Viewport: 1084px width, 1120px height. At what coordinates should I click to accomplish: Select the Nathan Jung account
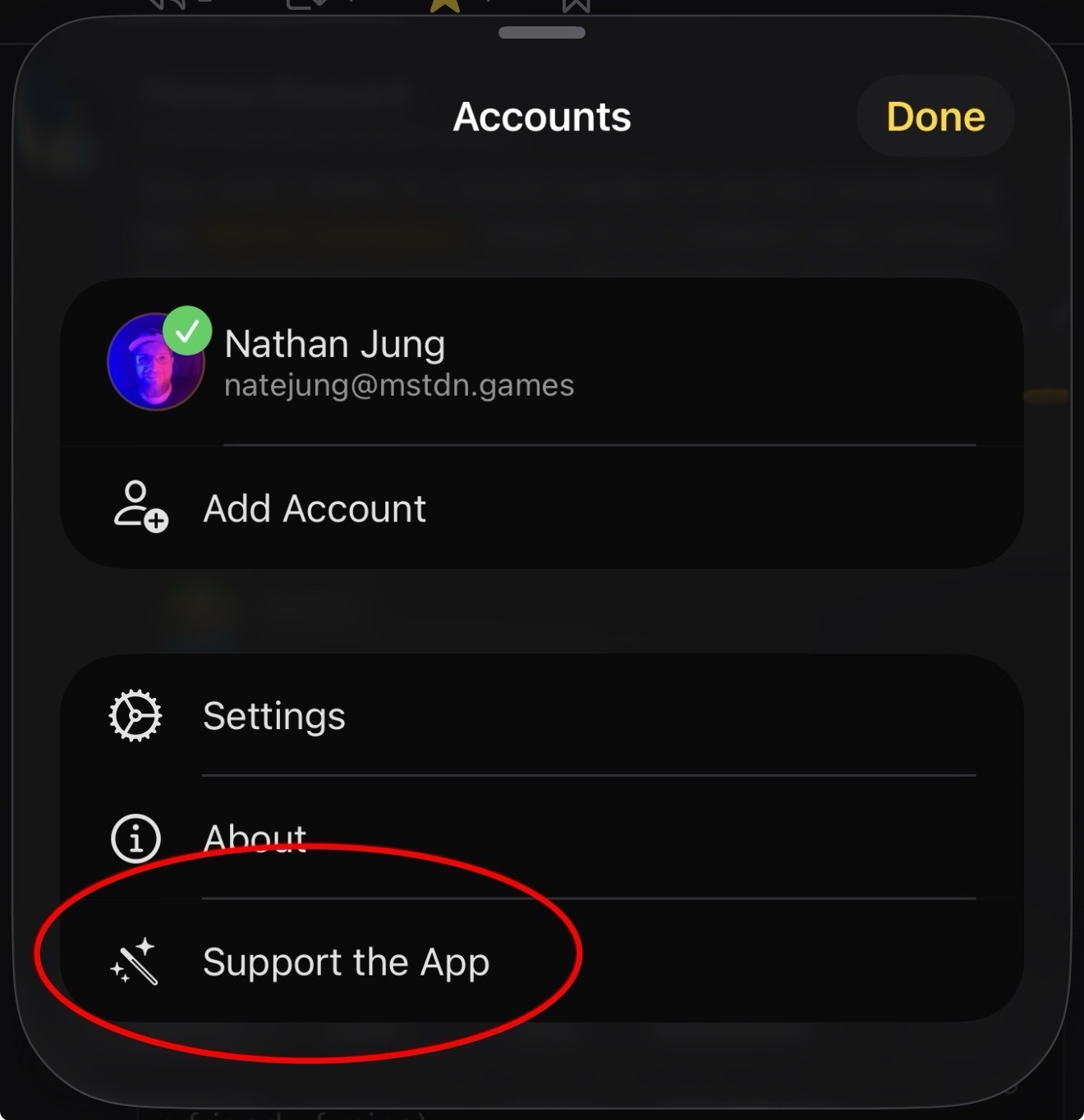coord(398,362)
